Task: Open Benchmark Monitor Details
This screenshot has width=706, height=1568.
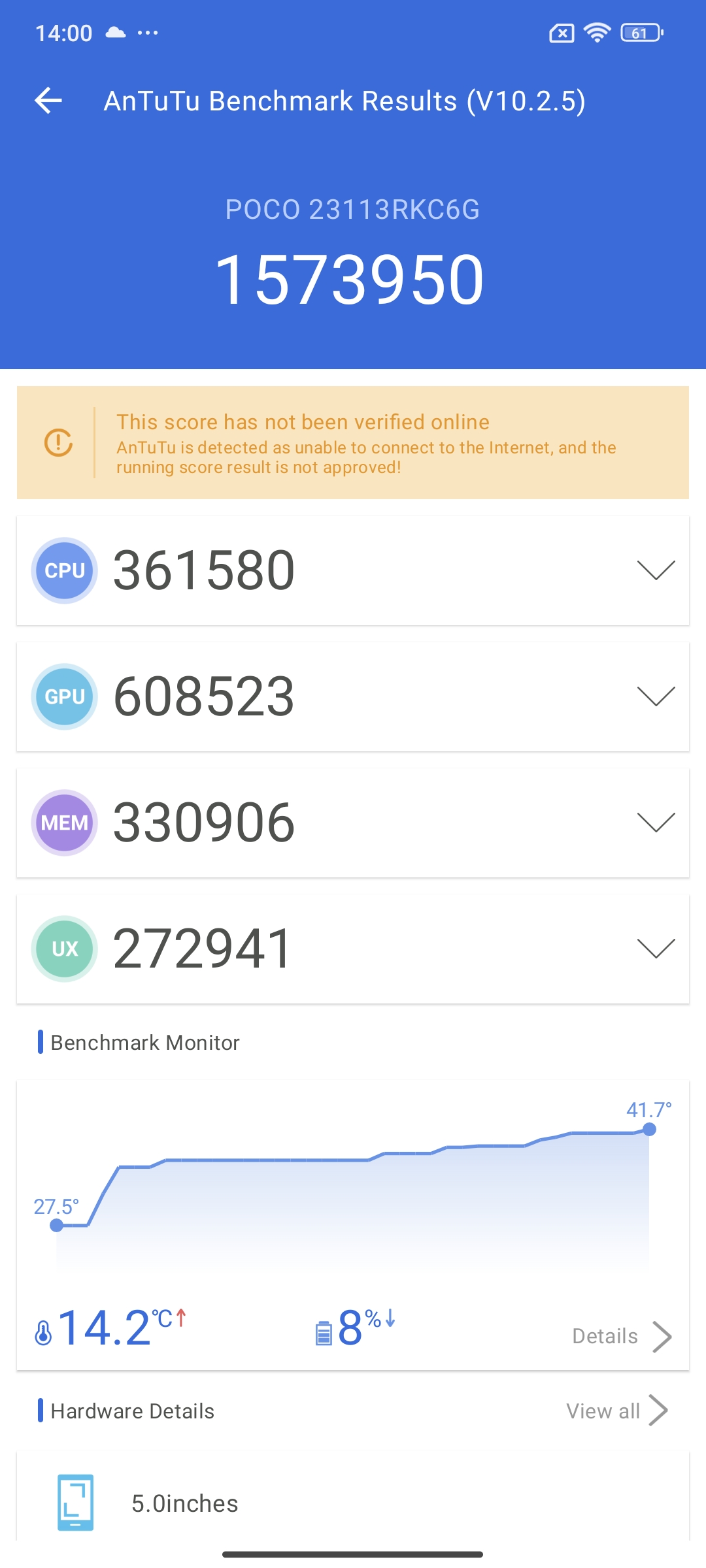Action: pos(621,1336)
